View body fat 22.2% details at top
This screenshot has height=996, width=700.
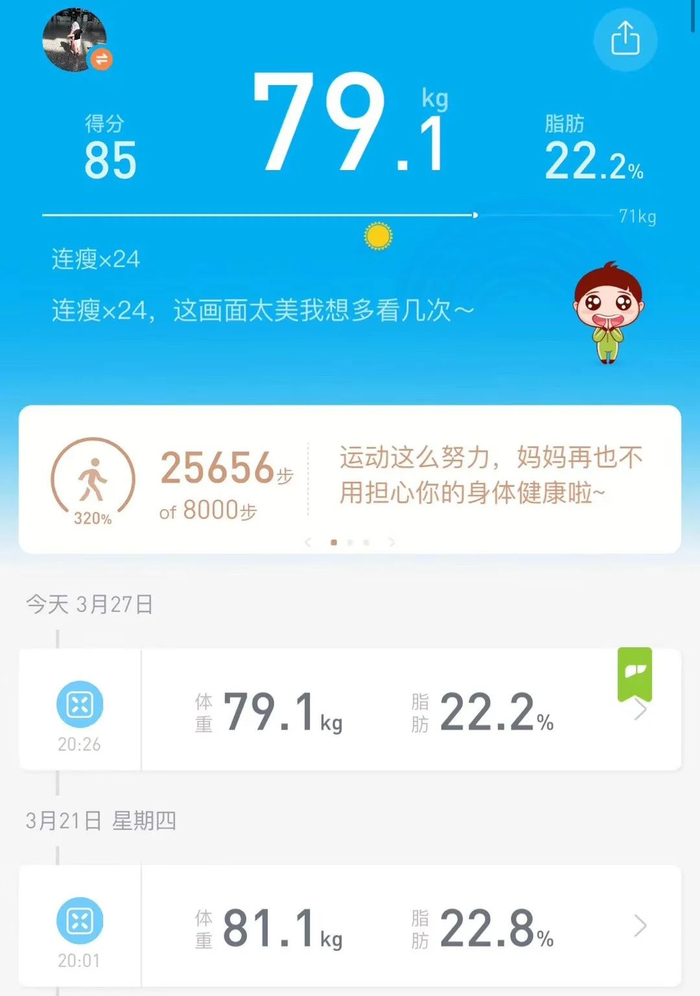pos(593,150)
